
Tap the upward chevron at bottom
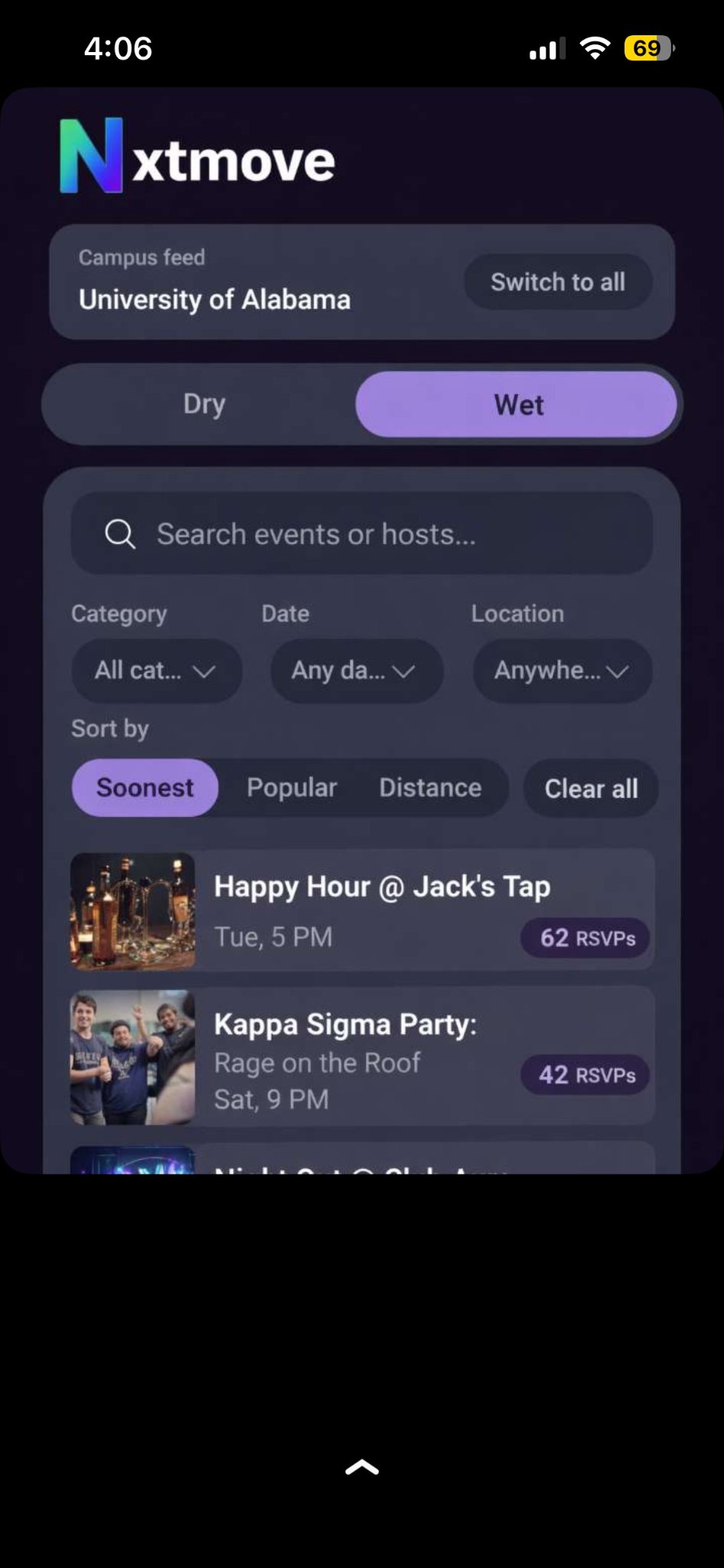tap(361, 1465)
